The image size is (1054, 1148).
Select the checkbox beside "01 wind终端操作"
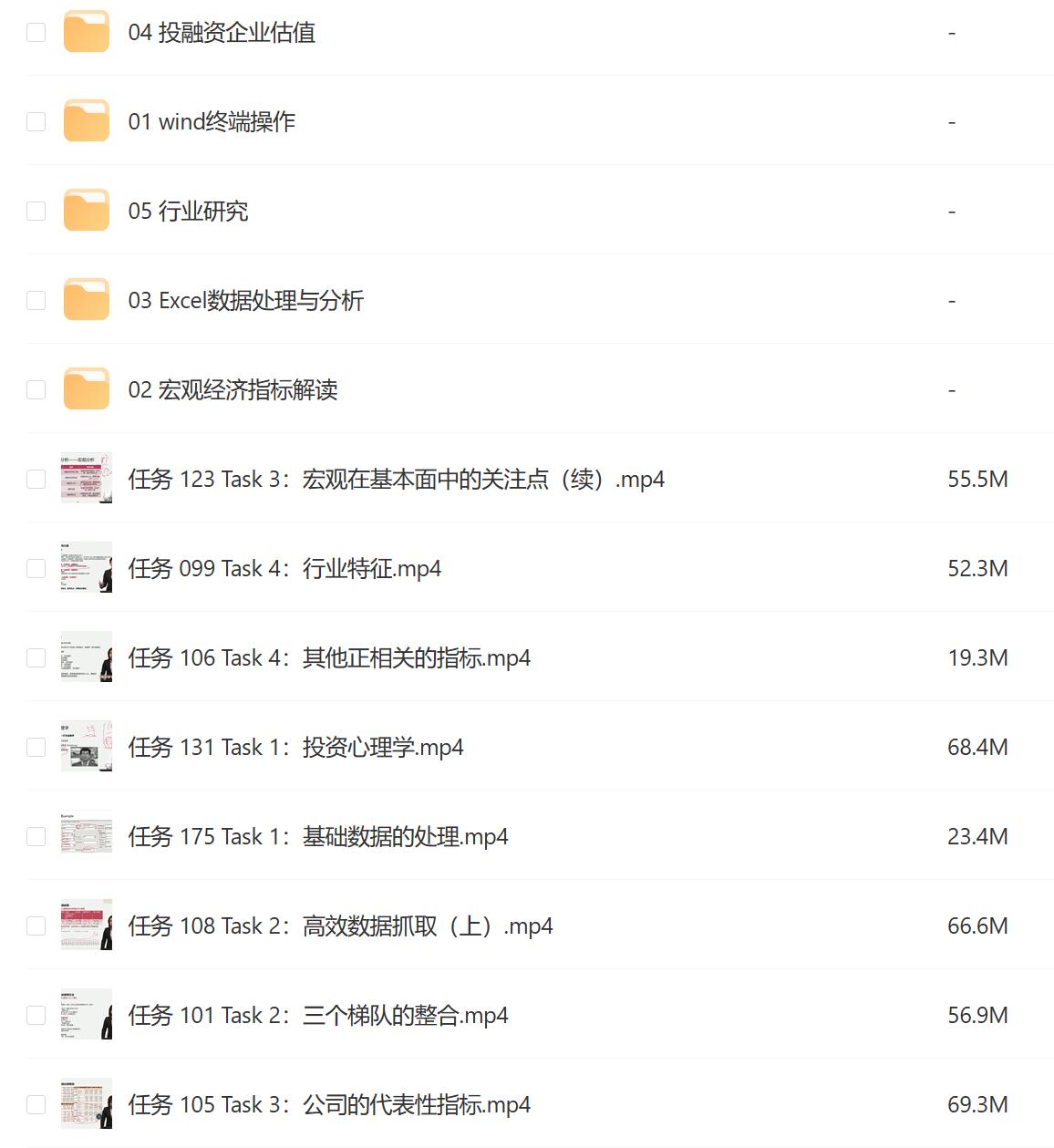36,119
